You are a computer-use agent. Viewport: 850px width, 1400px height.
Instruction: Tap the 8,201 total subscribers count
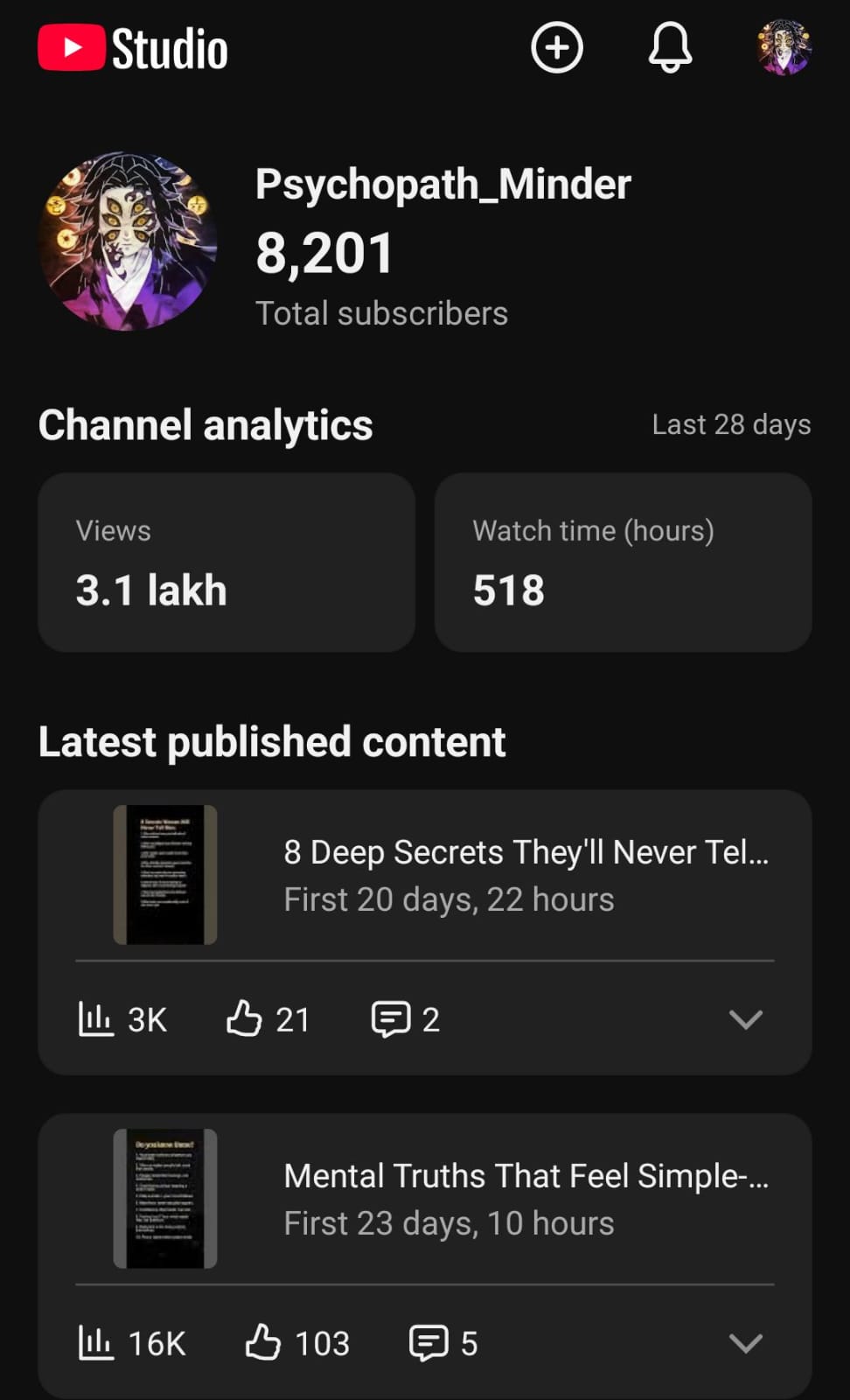324,252
